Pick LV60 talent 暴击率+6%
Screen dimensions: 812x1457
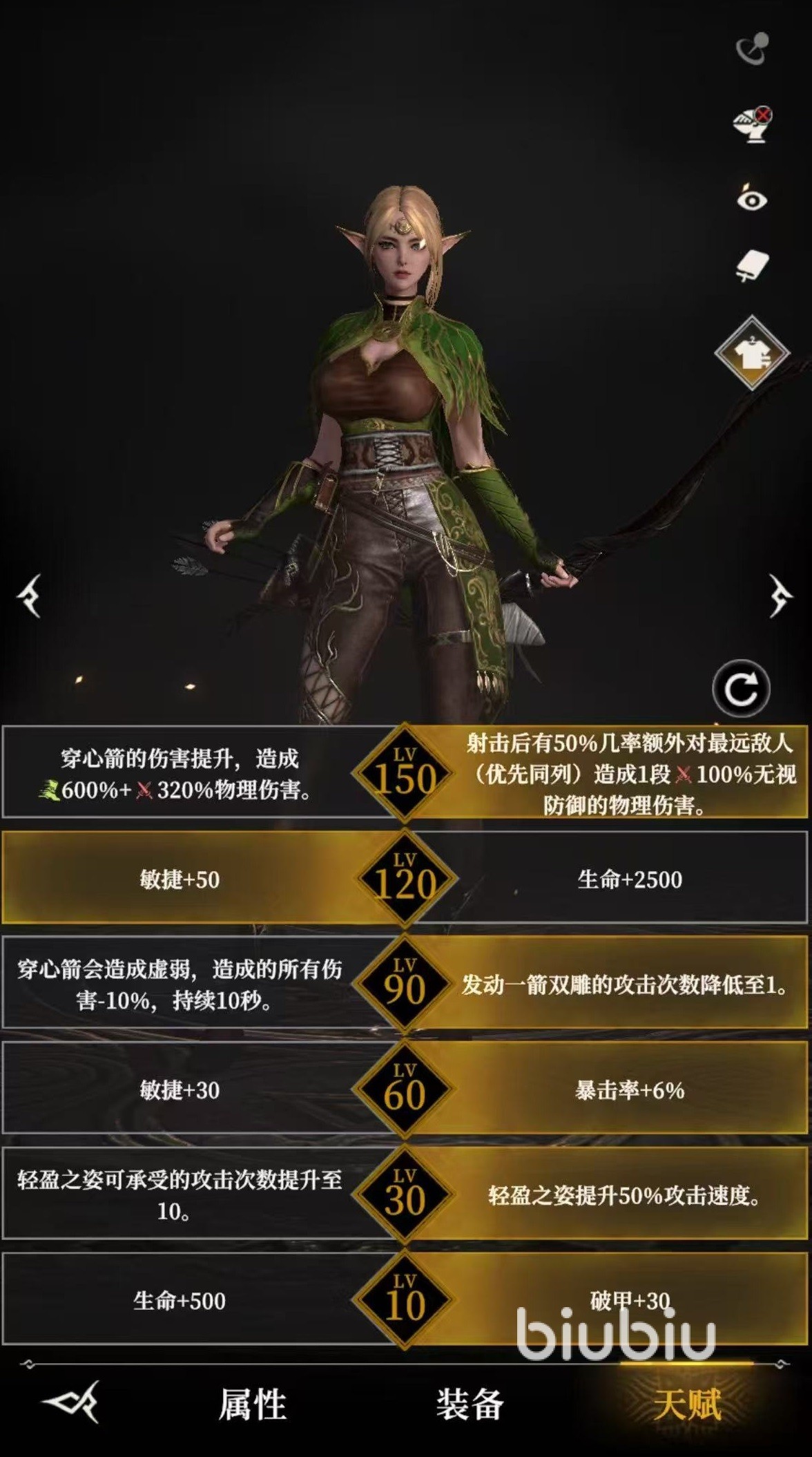click(629, 1089)
